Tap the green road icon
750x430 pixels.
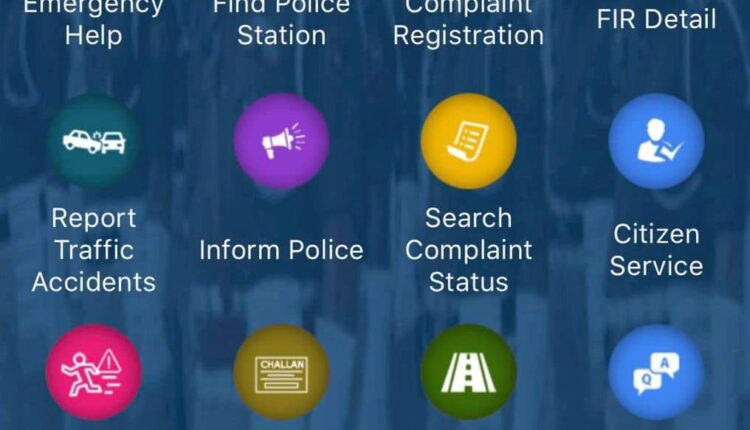[x=468, y=372]
